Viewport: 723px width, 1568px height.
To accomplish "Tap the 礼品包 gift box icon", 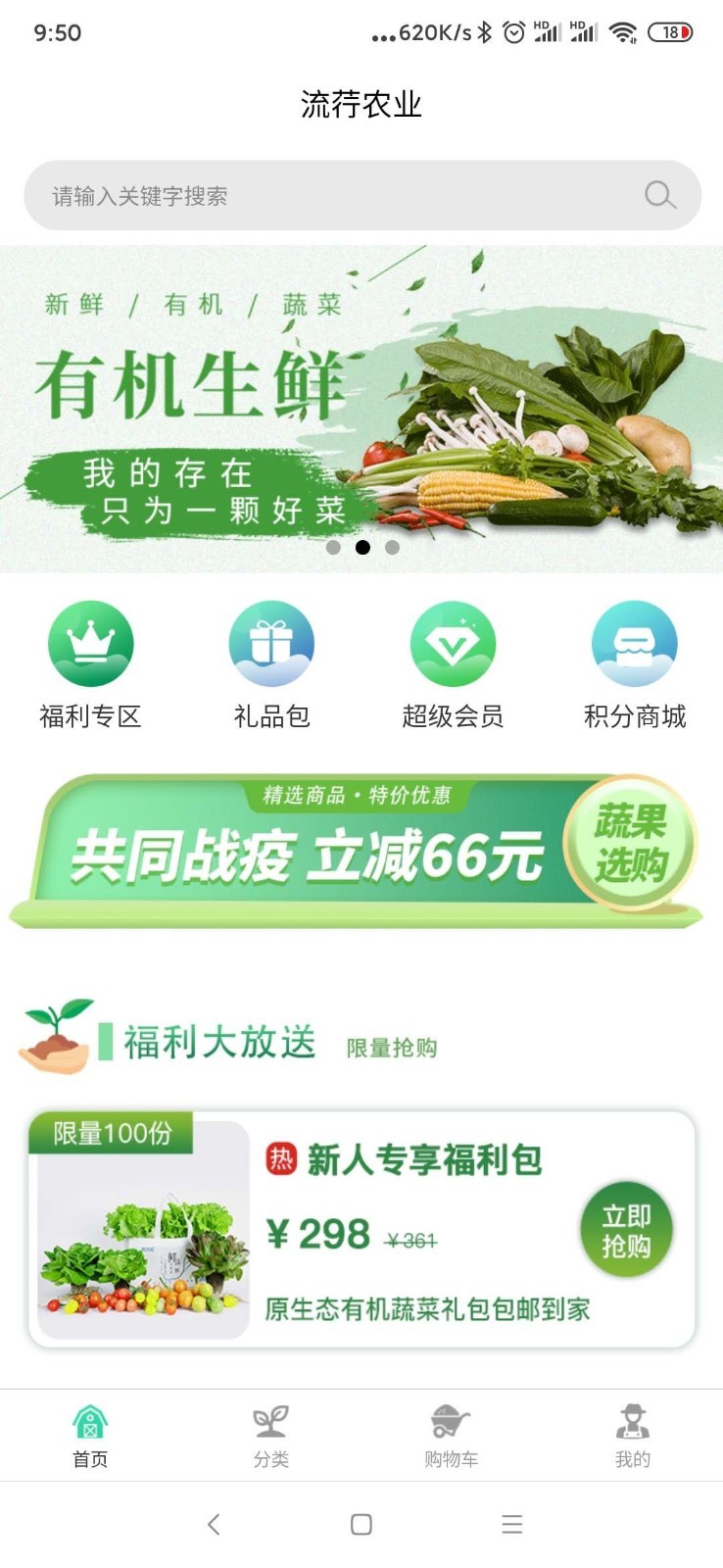I will 272,643.
